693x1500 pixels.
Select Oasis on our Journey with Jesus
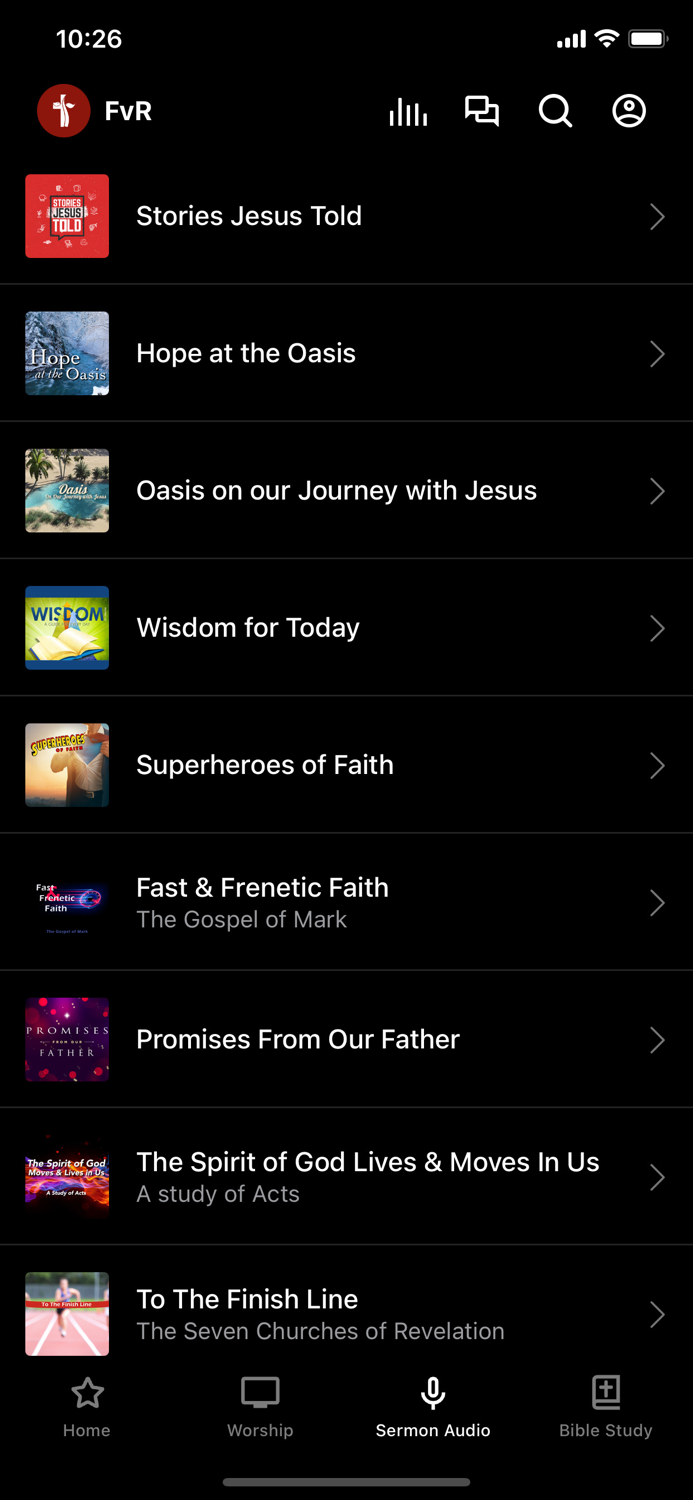346,490
